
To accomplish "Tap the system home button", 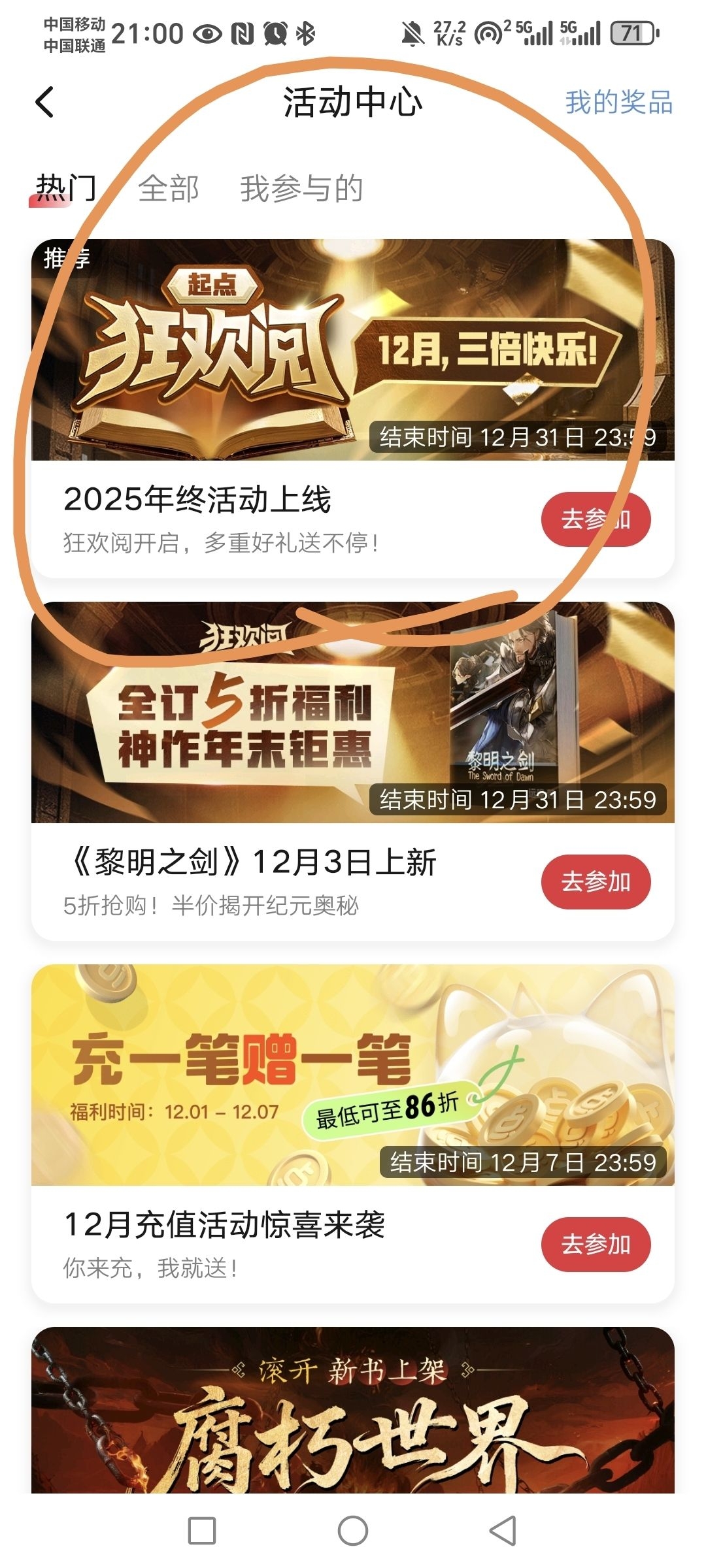I will click(x=353, y=1530).
